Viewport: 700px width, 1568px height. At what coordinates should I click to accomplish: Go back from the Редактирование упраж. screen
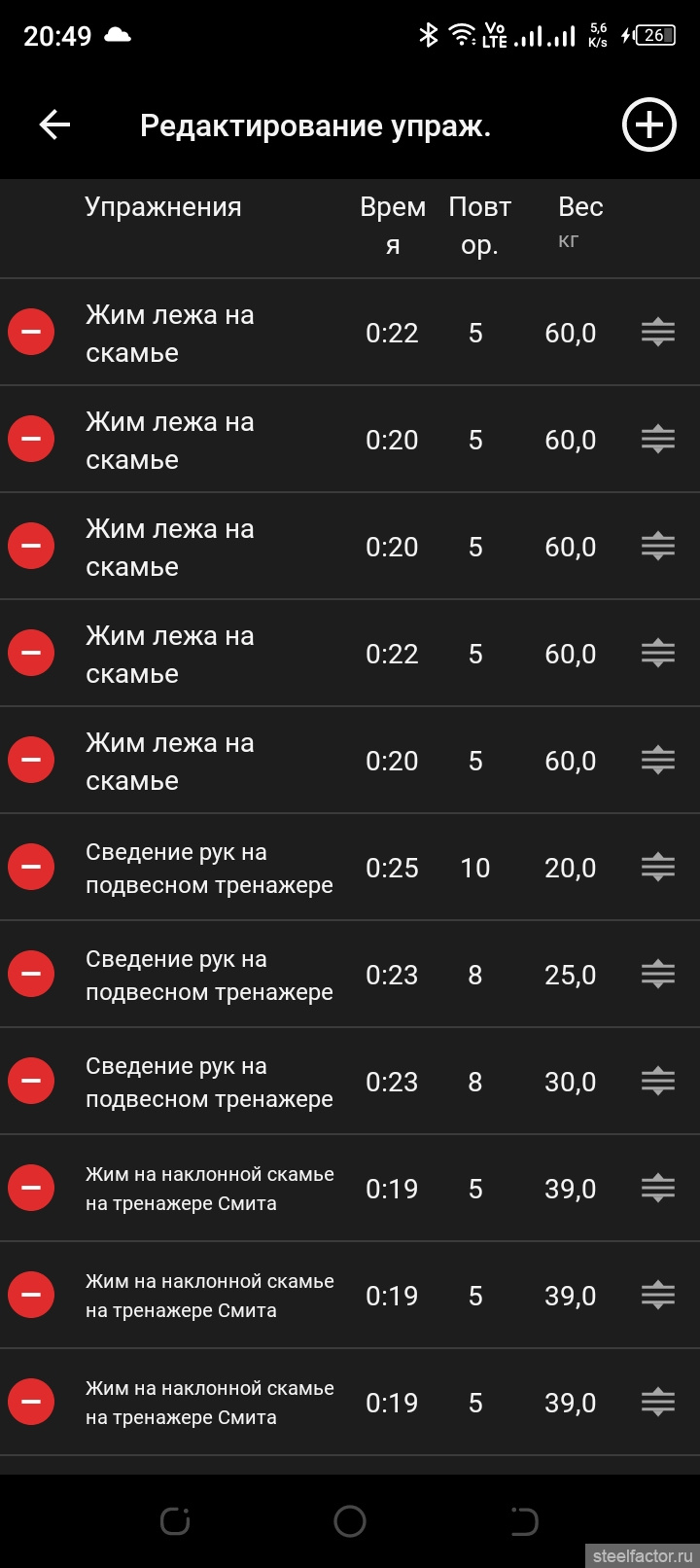(54, 125)
